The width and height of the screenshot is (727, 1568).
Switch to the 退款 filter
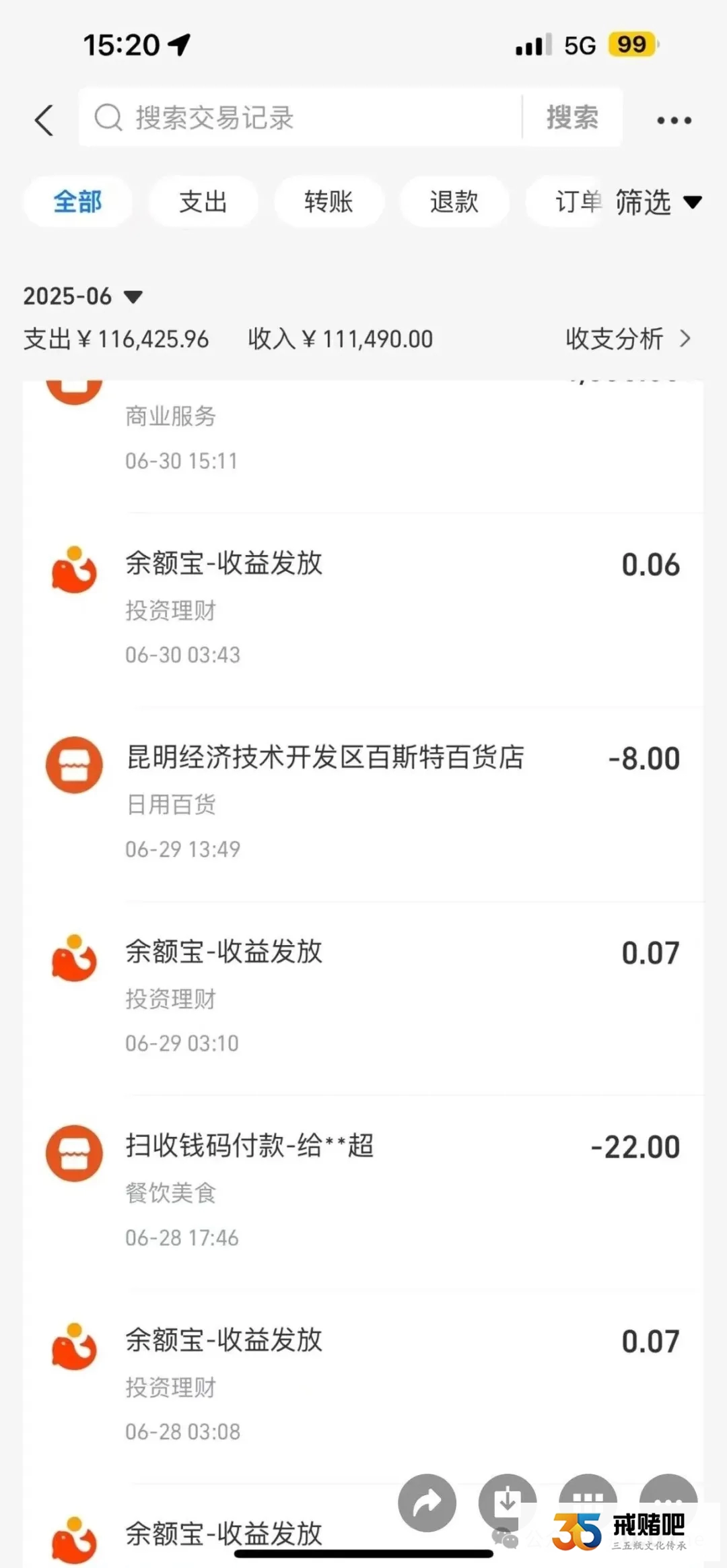(454, 201)
